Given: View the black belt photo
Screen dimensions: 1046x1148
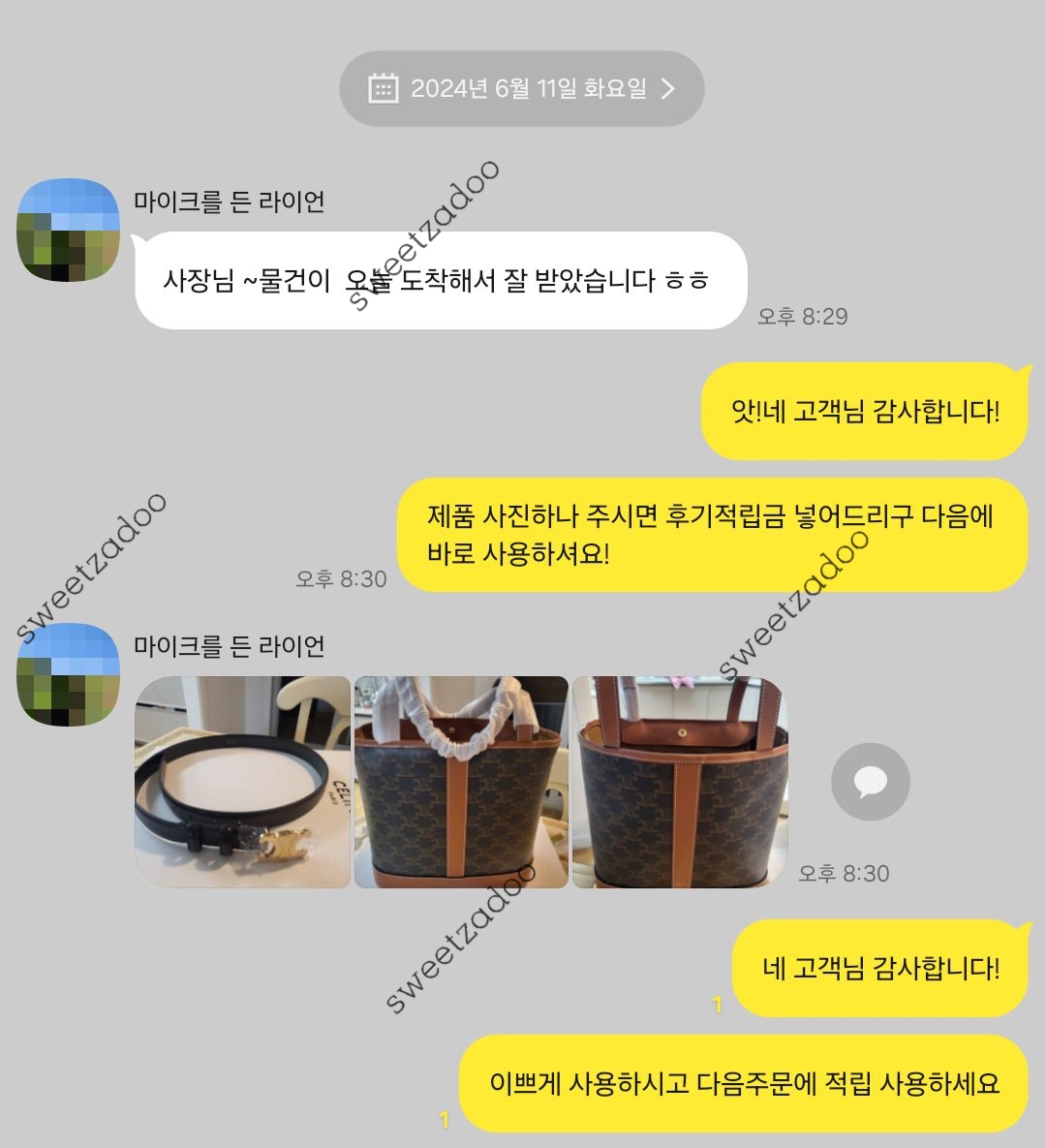Looking at the screenshot, I should pos(242,782).
